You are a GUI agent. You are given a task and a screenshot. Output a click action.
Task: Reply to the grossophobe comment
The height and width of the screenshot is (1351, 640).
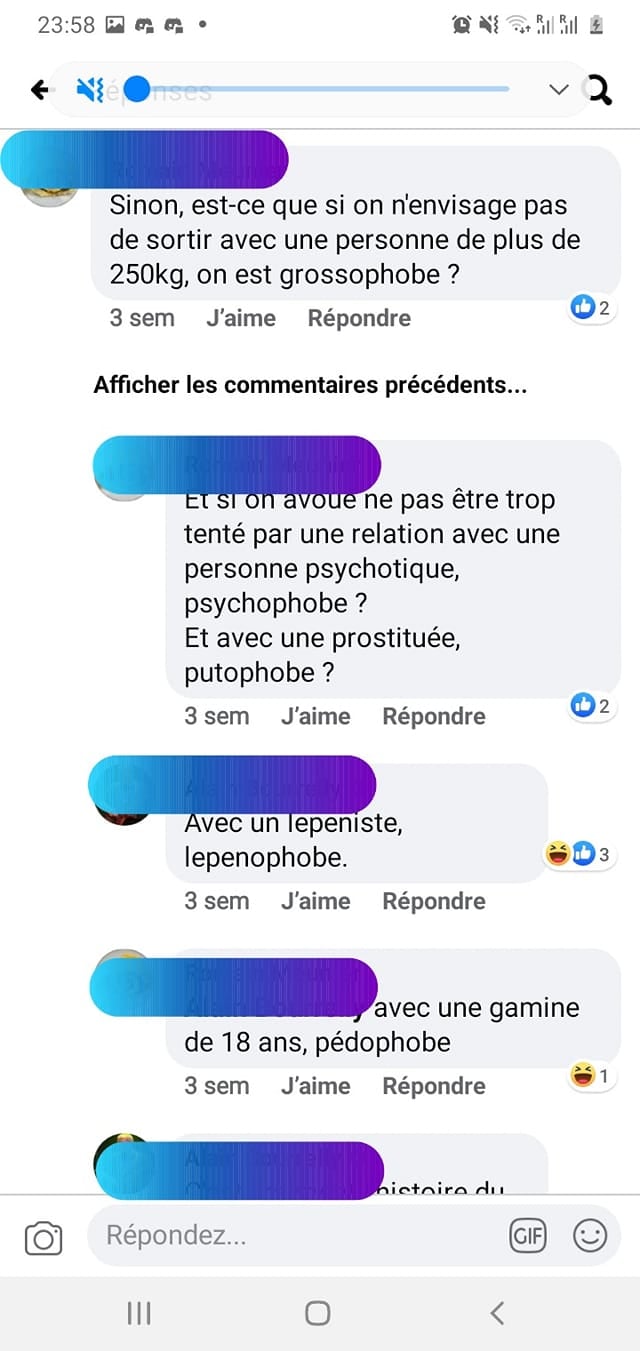(x=359, y=318)
